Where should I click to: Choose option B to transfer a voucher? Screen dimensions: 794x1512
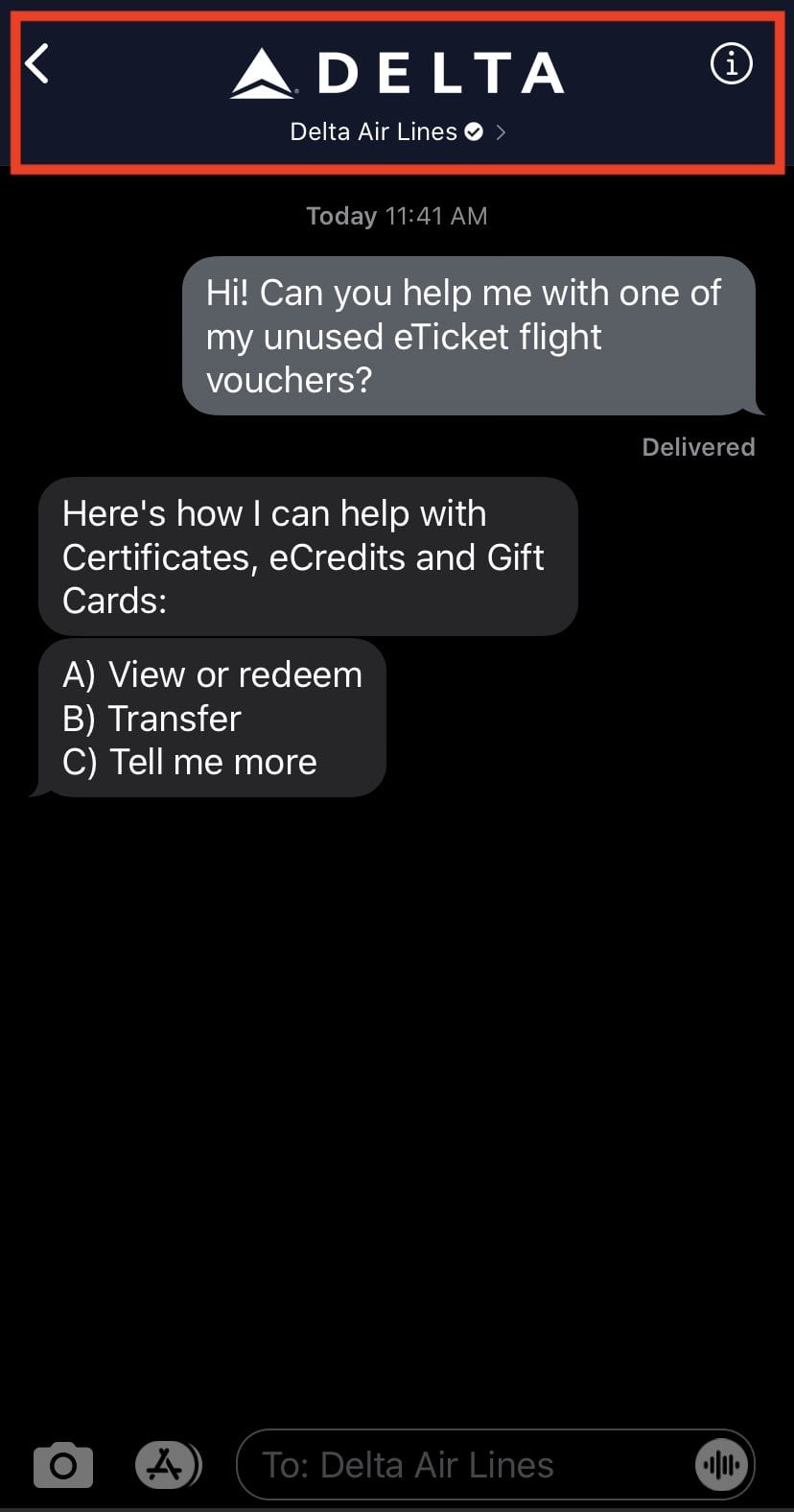click(x=150, y=718)
